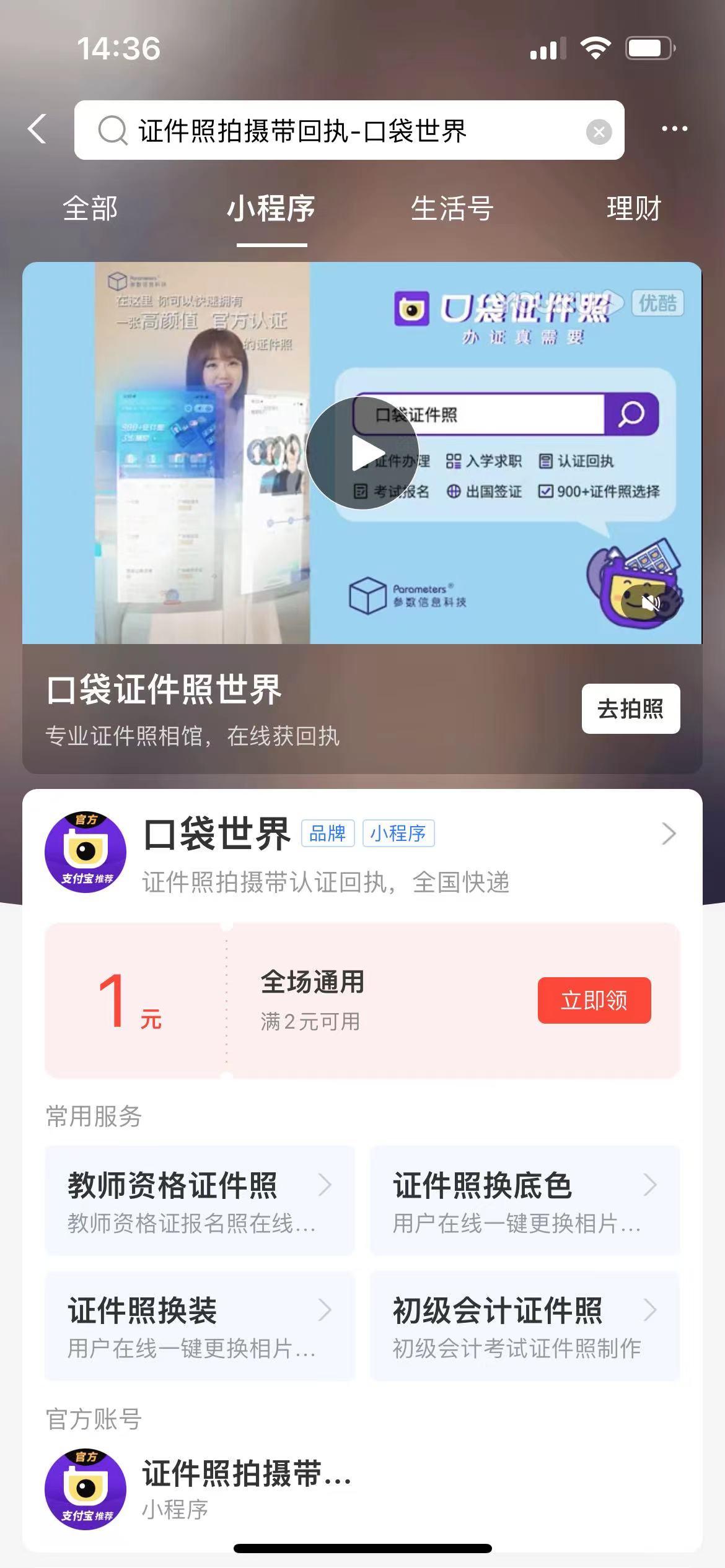The height and width of the screenshot is (1568, 725).
Task: Open the three-dot overflow menu
Action: click(x=674, y=129)
